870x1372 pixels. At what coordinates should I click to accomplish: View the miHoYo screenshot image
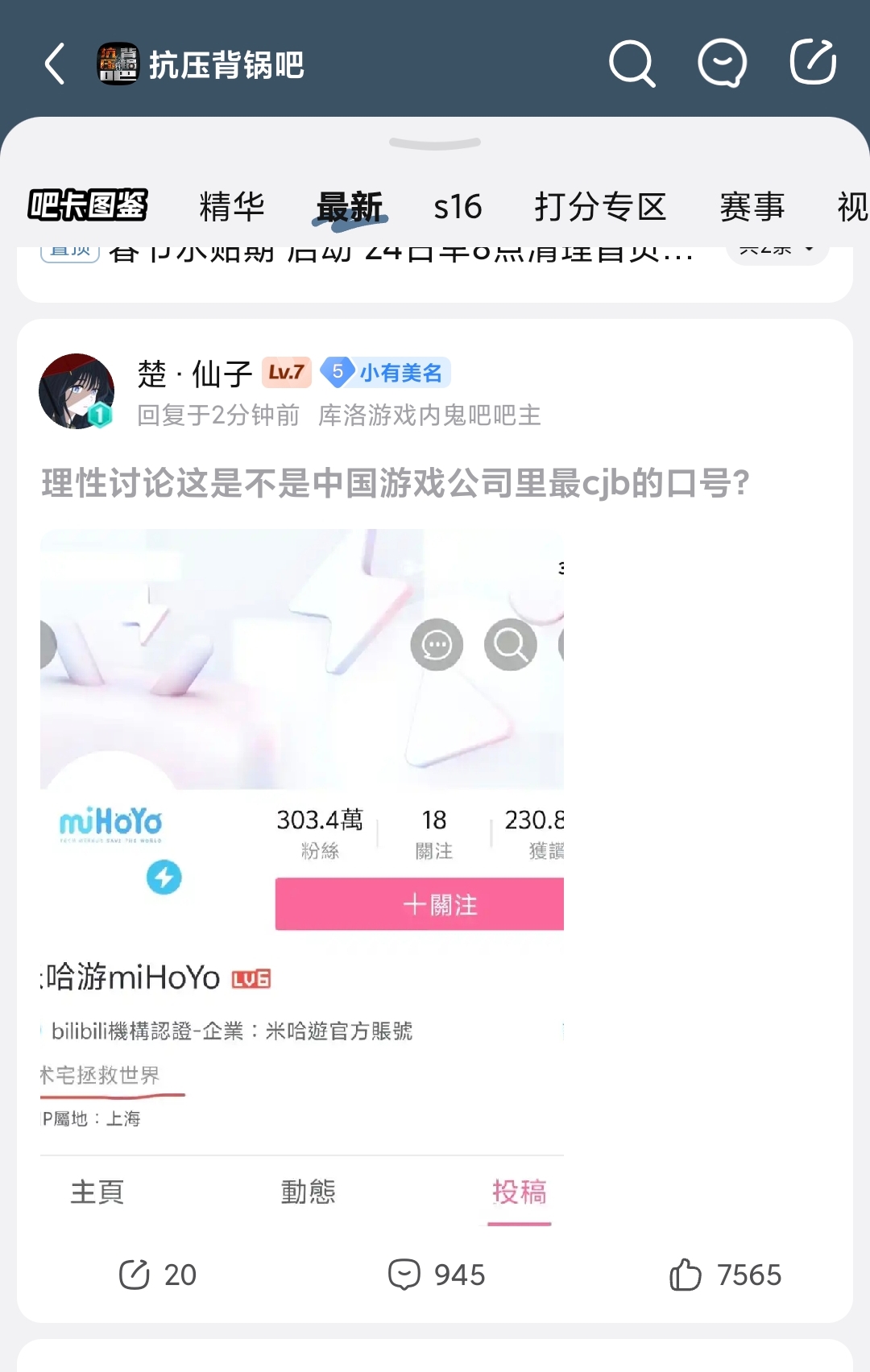[302, 878]
